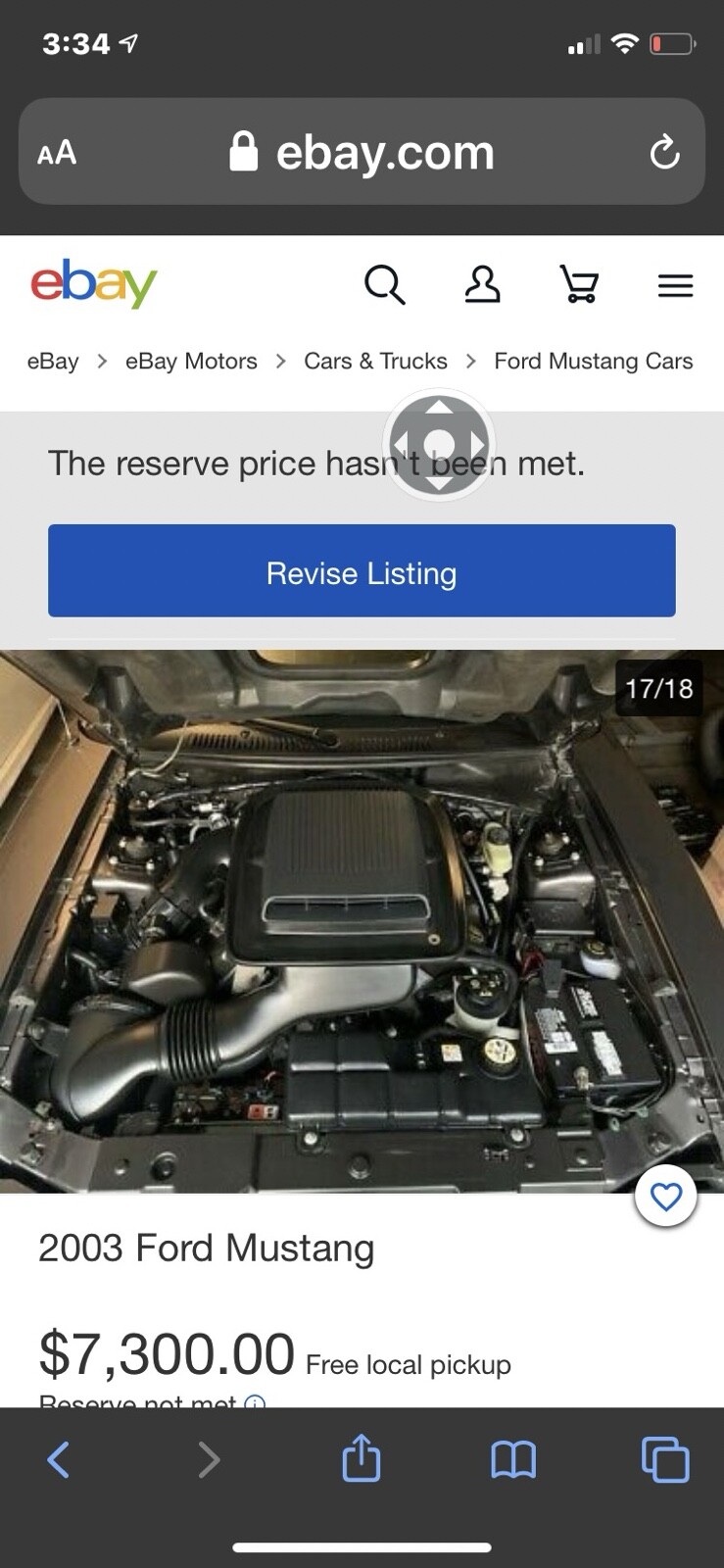View the shopping cart
The image size is (724, 1568).
(x=579, y=285)
